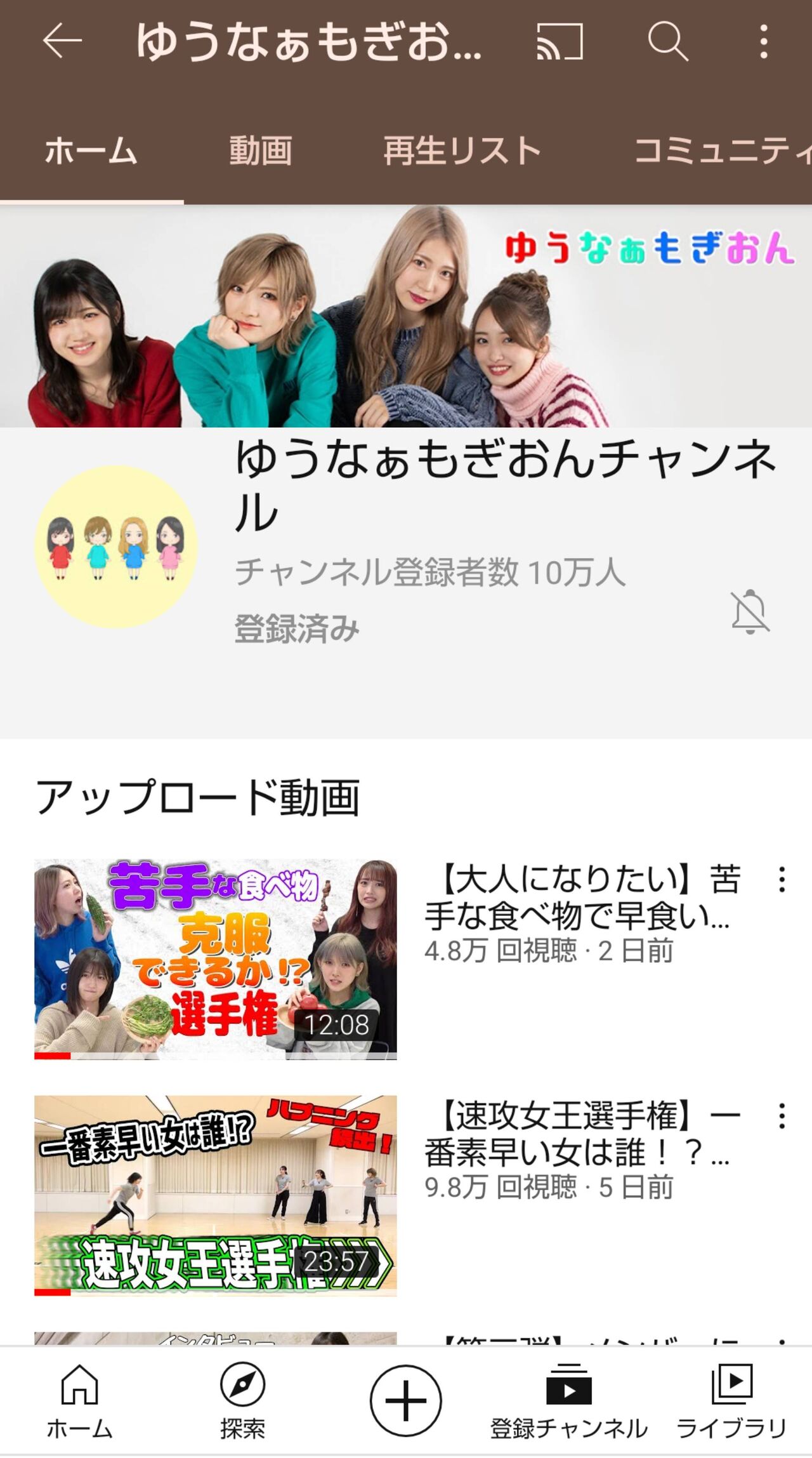Tap the plus create button

click(x=406, y=1401)
